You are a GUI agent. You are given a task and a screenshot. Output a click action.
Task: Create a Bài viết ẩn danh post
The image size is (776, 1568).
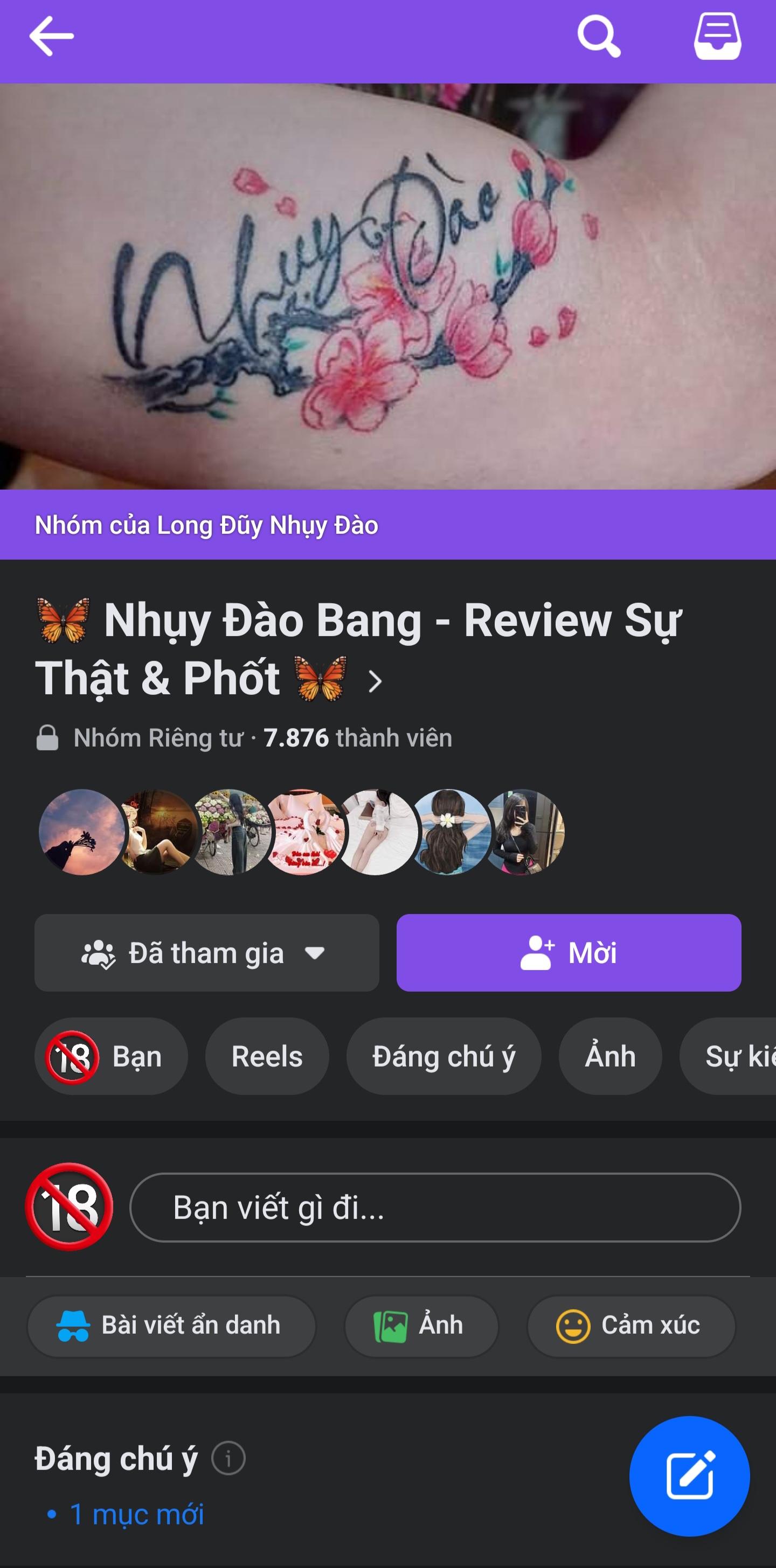tap(171, 1325)
